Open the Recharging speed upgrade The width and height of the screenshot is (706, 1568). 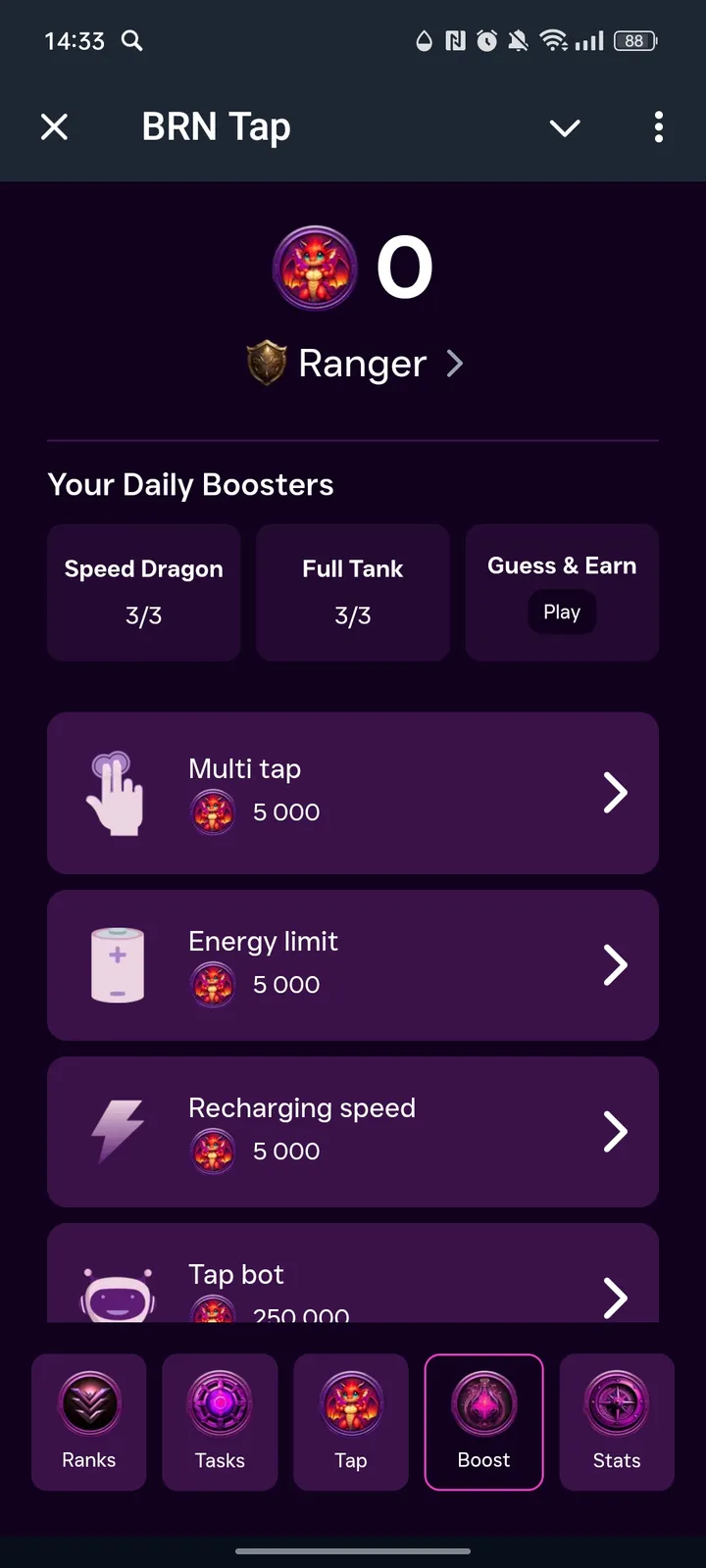point(353,1132)
